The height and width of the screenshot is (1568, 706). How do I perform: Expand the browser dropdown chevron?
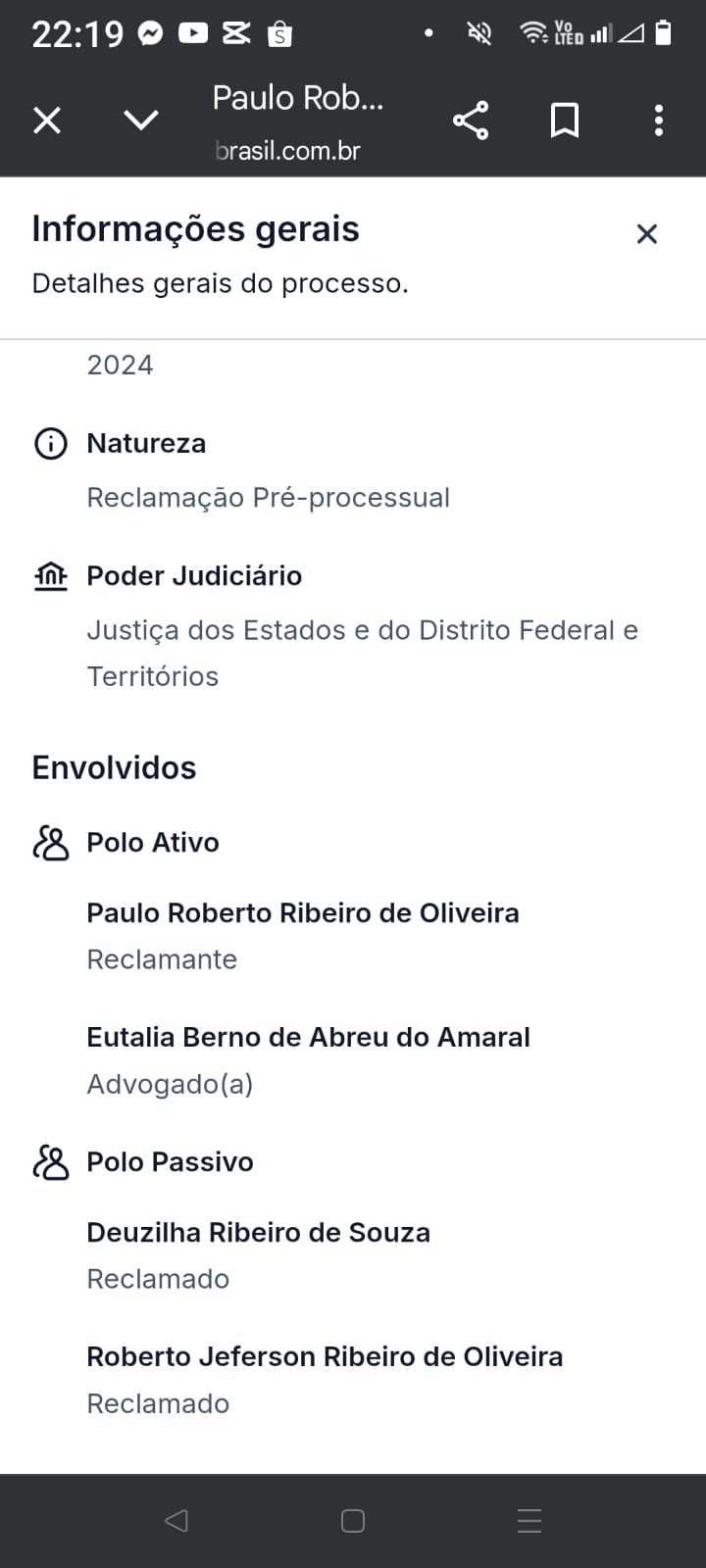141,121
